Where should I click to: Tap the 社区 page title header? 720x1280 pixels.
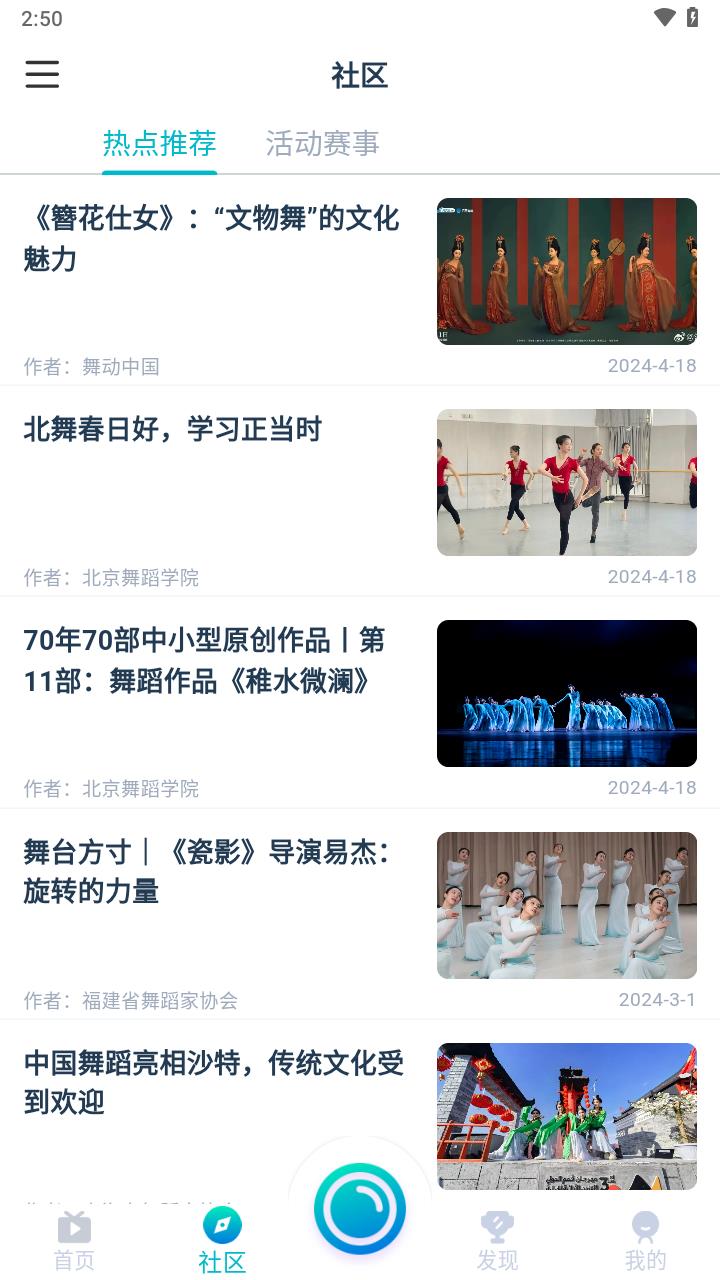pos(358,75)
